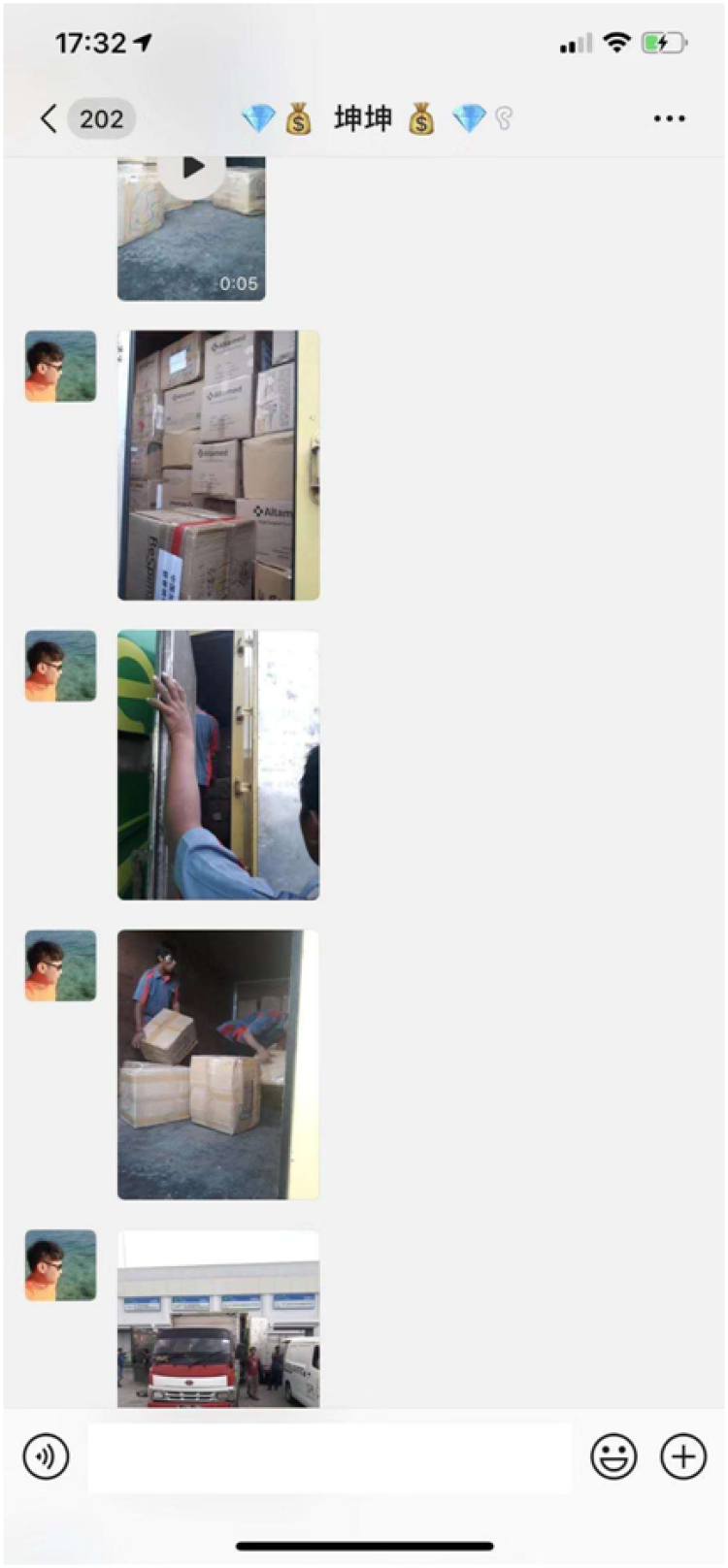This screenshot has width=728, height=1568.
Task: Go back to the chat list
Action: [x=49, y=118]
